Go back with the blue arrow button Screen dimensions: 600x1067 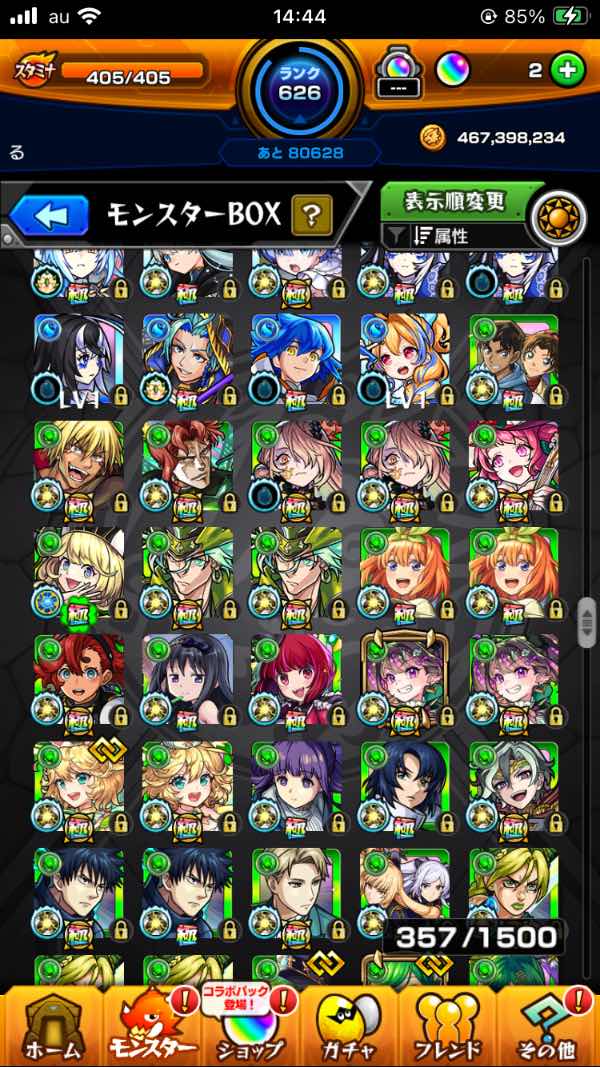click(50, 214)
